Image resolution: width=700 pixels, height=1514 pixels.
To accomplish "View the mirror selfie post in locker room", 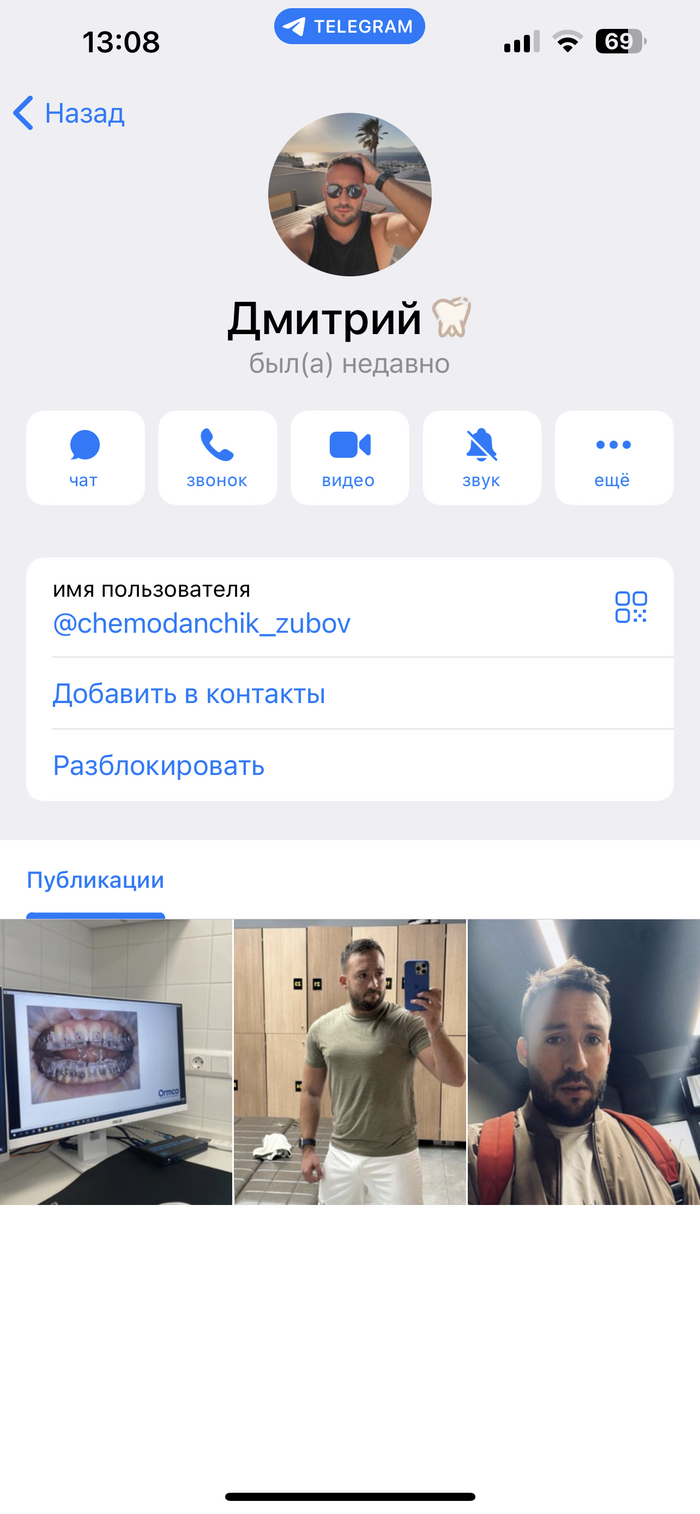I will 350,1062.
